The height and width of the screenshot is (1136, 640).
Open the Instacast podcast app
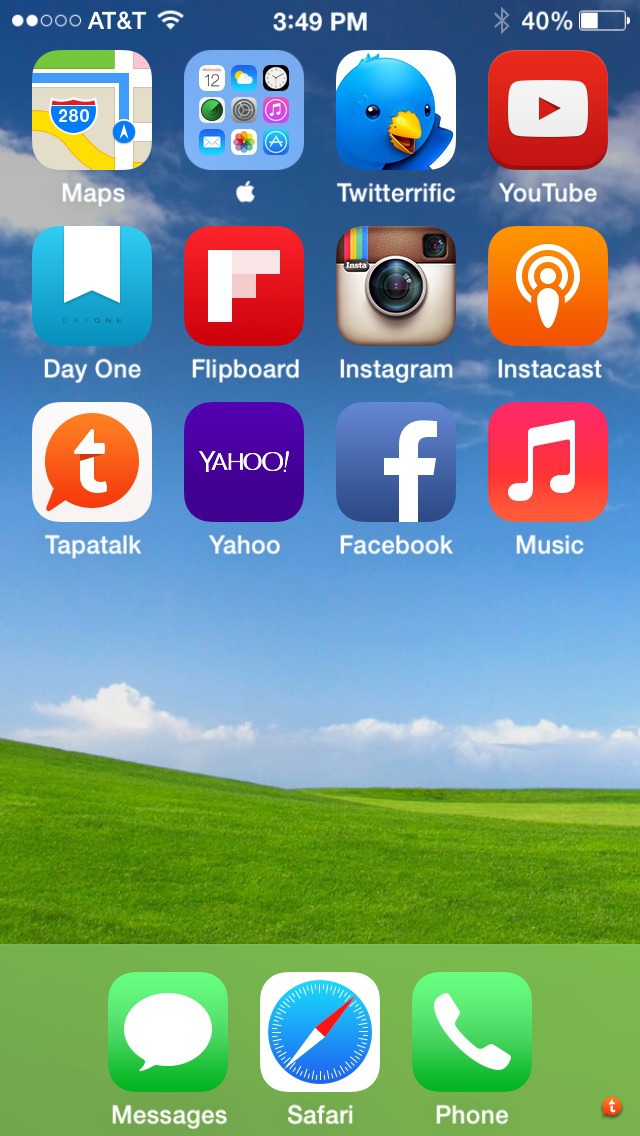[x=548, y=286]
